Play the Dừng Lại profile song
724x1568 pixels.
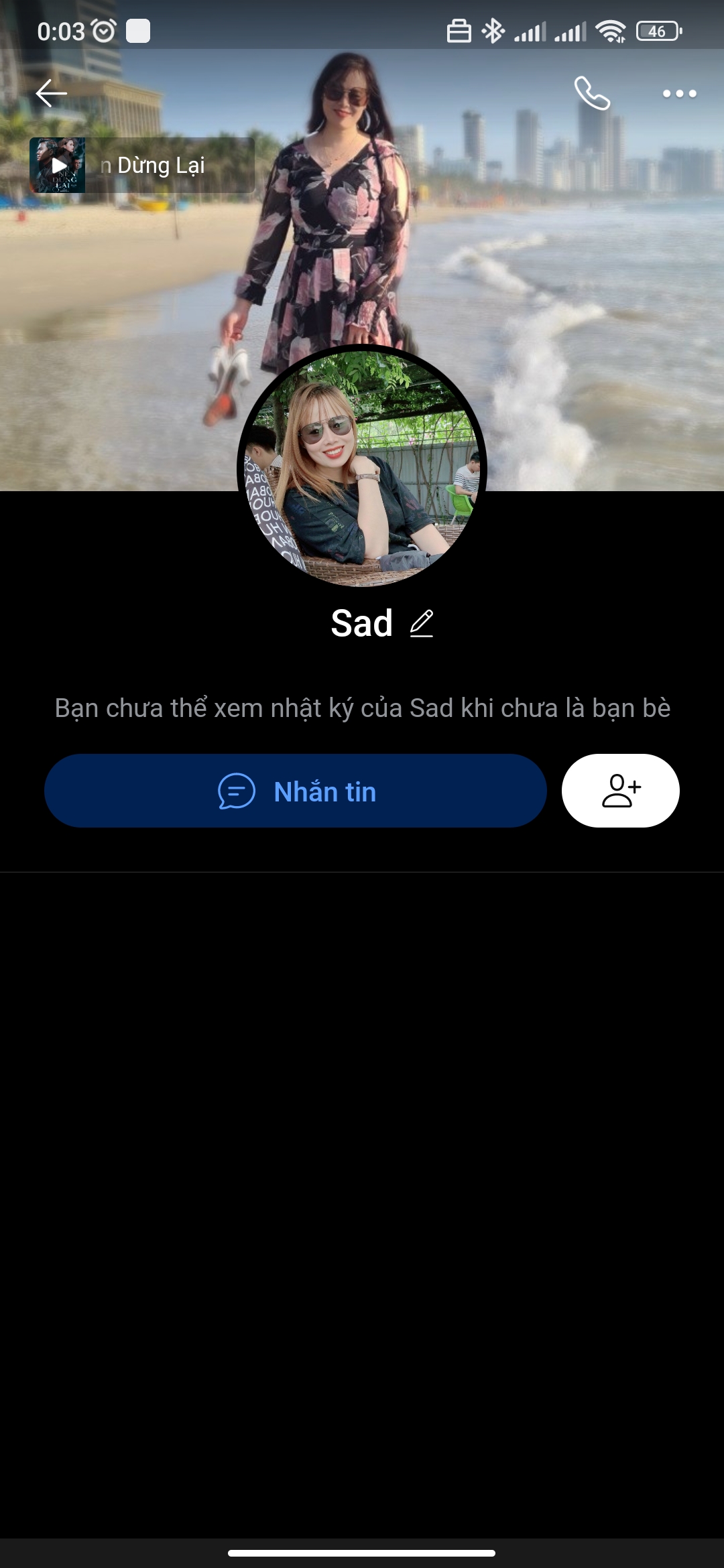coord(58,166)
